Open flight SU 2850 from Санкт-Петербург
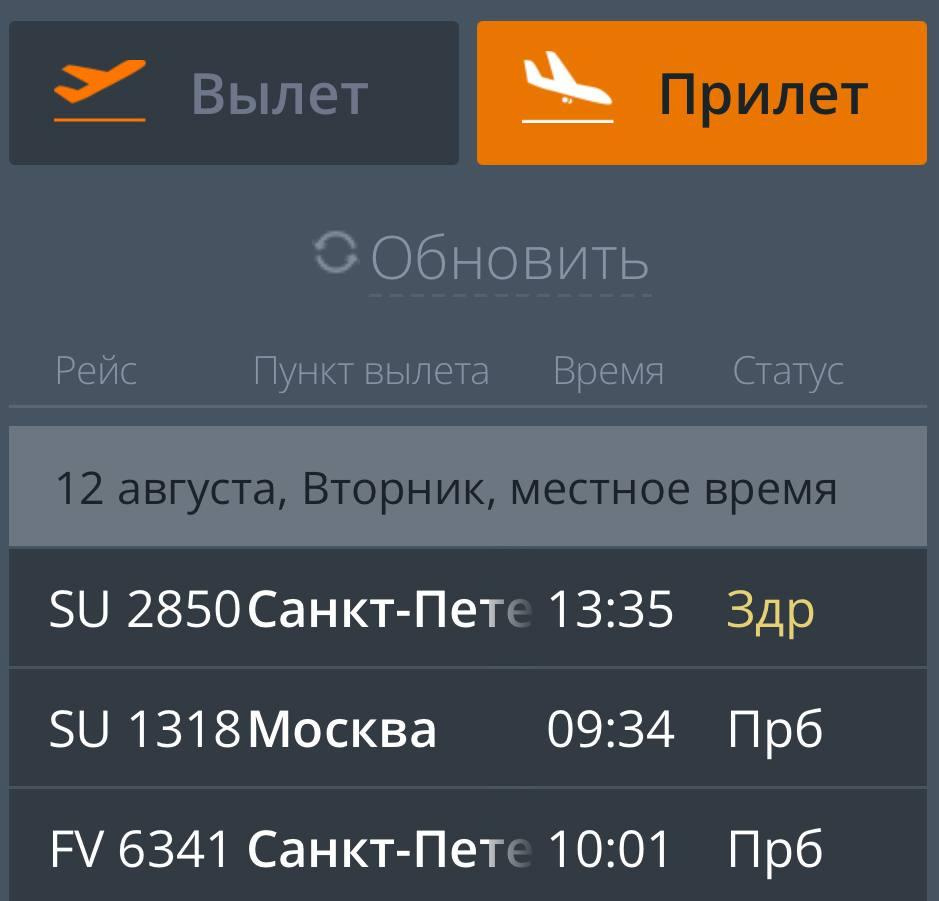Viewport: 939px width, 901px height. tap(467, 608)
